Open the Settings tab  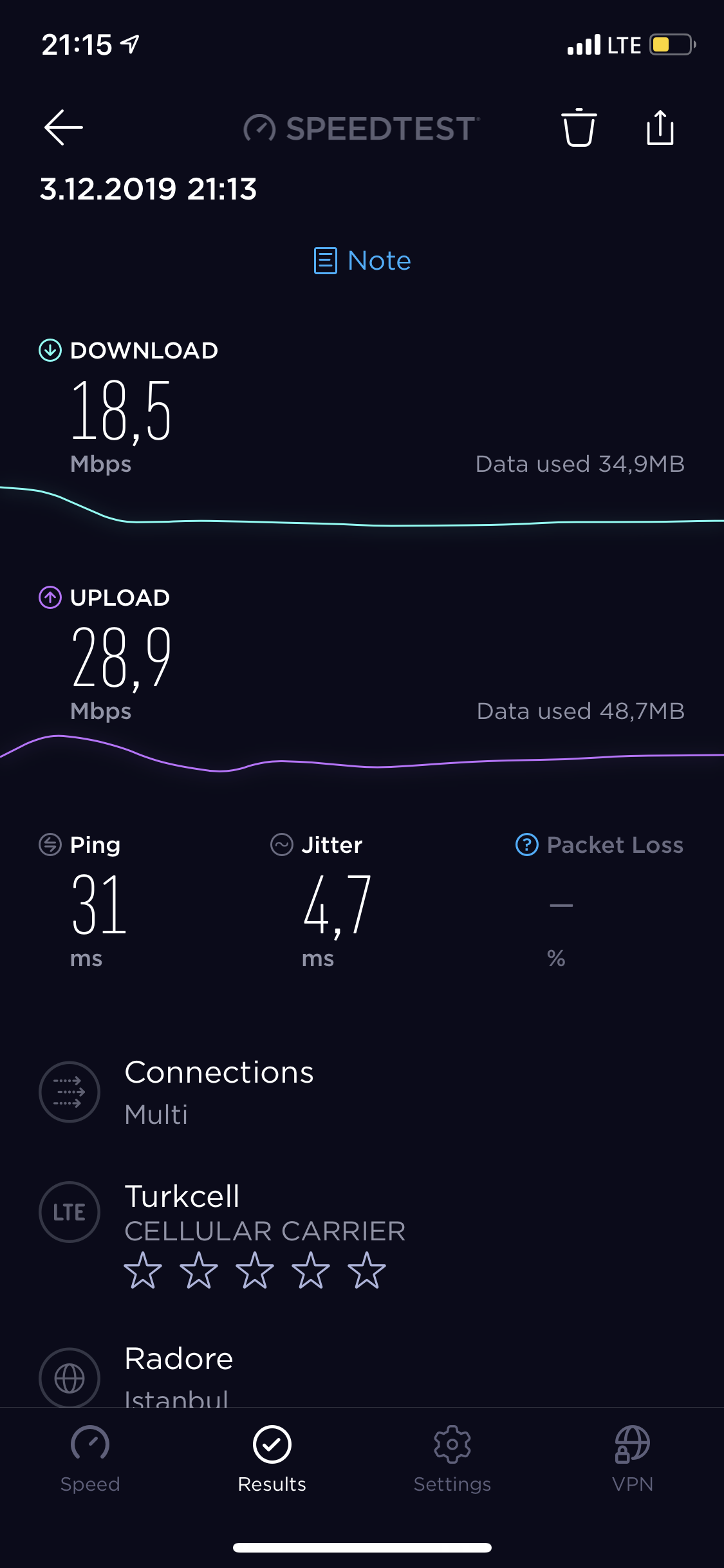tap(452, 1459)
